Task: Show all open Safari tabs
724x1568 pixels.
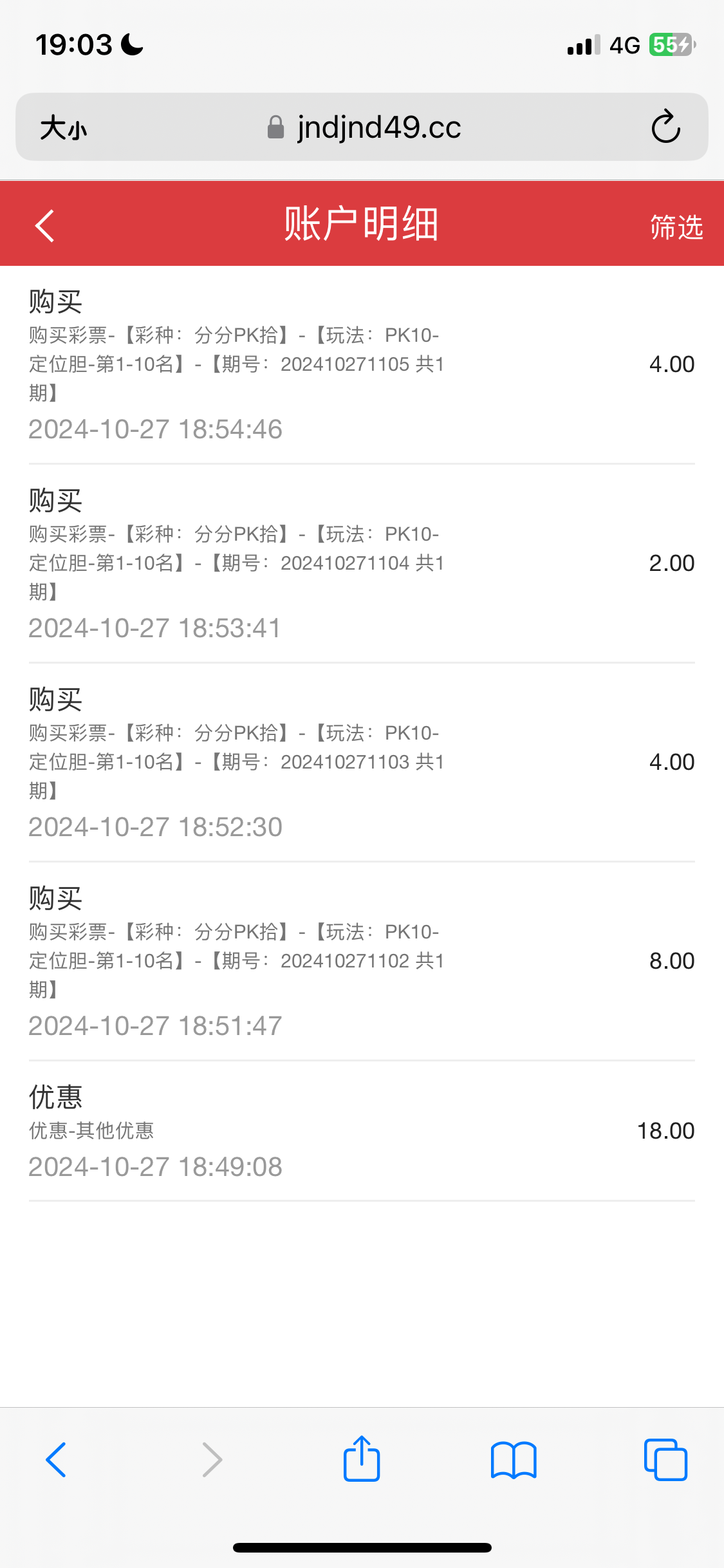Action: coord(665,1459)
